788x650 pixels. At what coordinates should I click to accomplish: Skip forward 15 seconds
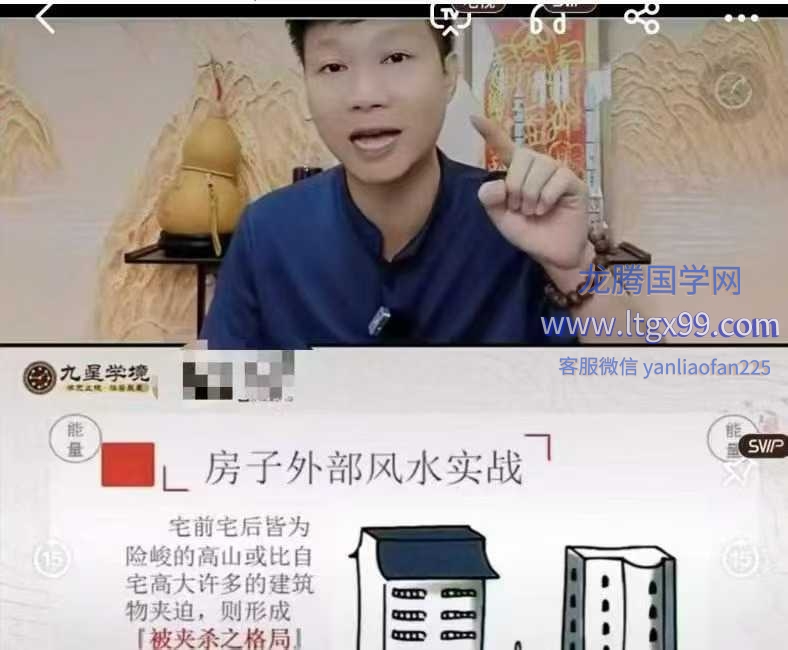point(740,556)
